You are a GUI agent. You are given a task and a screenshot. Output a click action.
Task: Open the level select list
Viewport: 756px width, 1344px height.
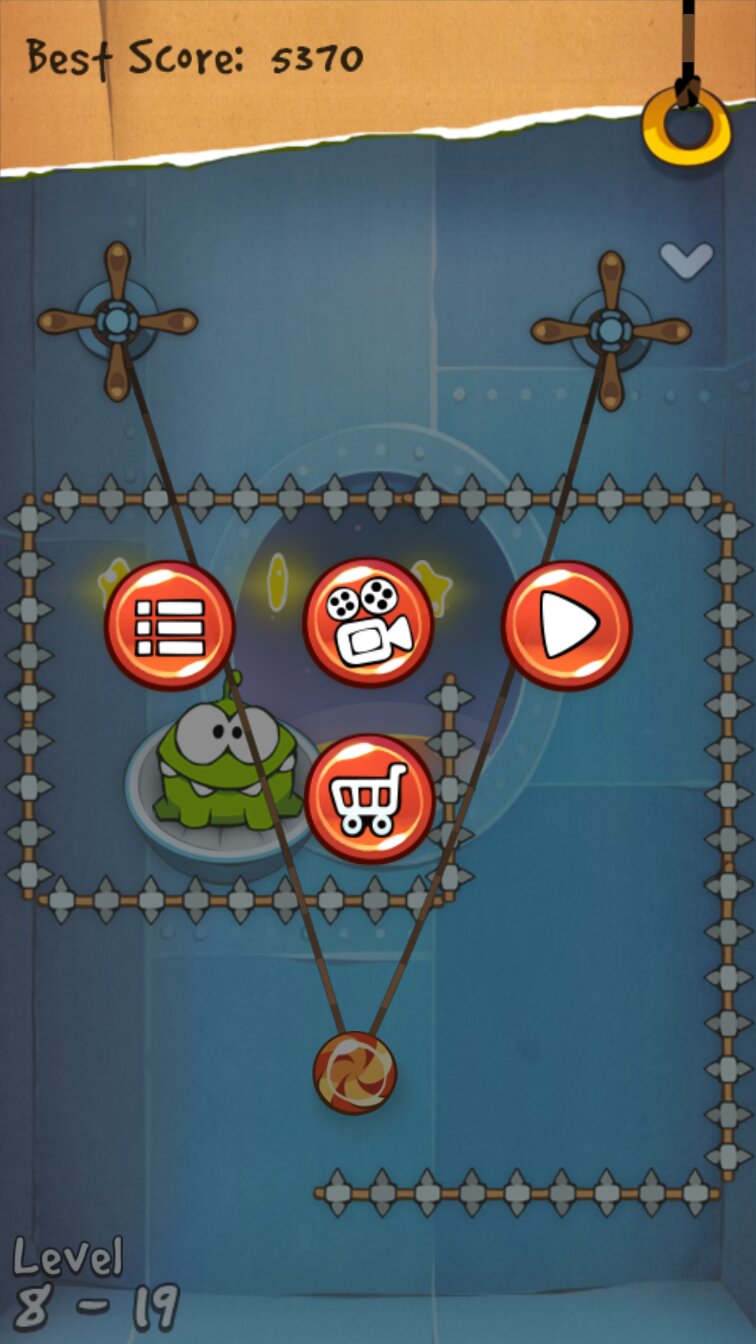170,626
